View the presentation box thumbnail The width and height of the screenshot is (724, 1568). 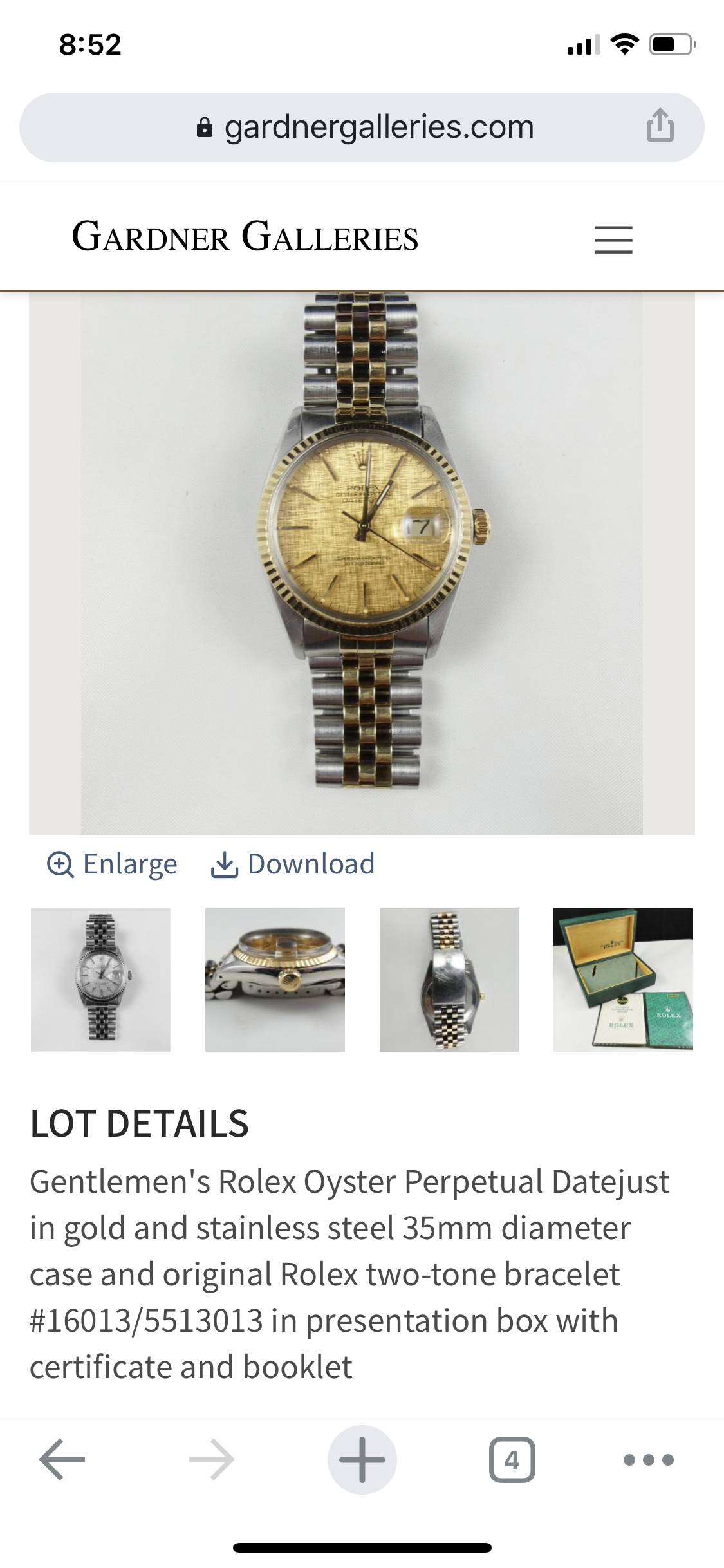623,980
